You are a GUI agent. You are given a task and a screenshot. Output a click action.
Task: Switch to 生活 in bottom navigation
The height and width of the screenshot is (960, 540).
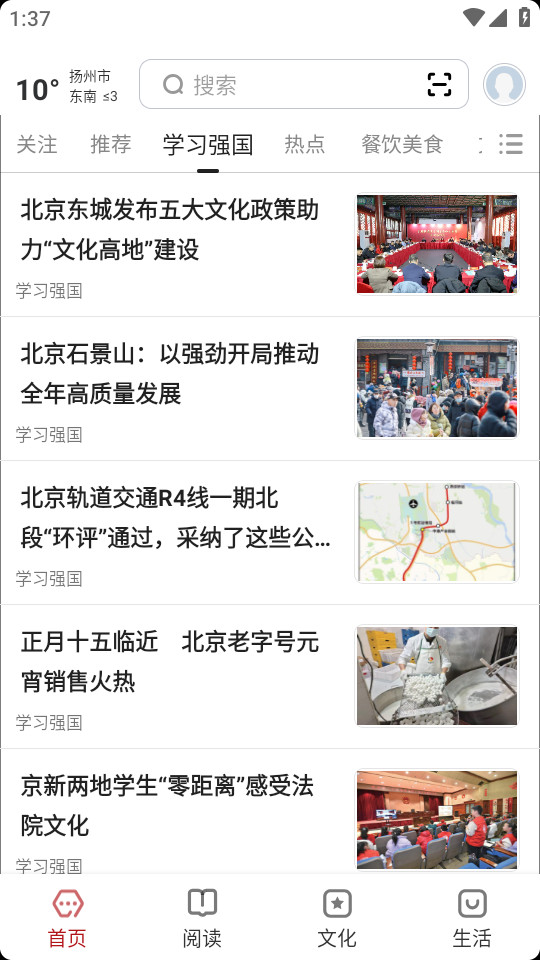point(472,918)
